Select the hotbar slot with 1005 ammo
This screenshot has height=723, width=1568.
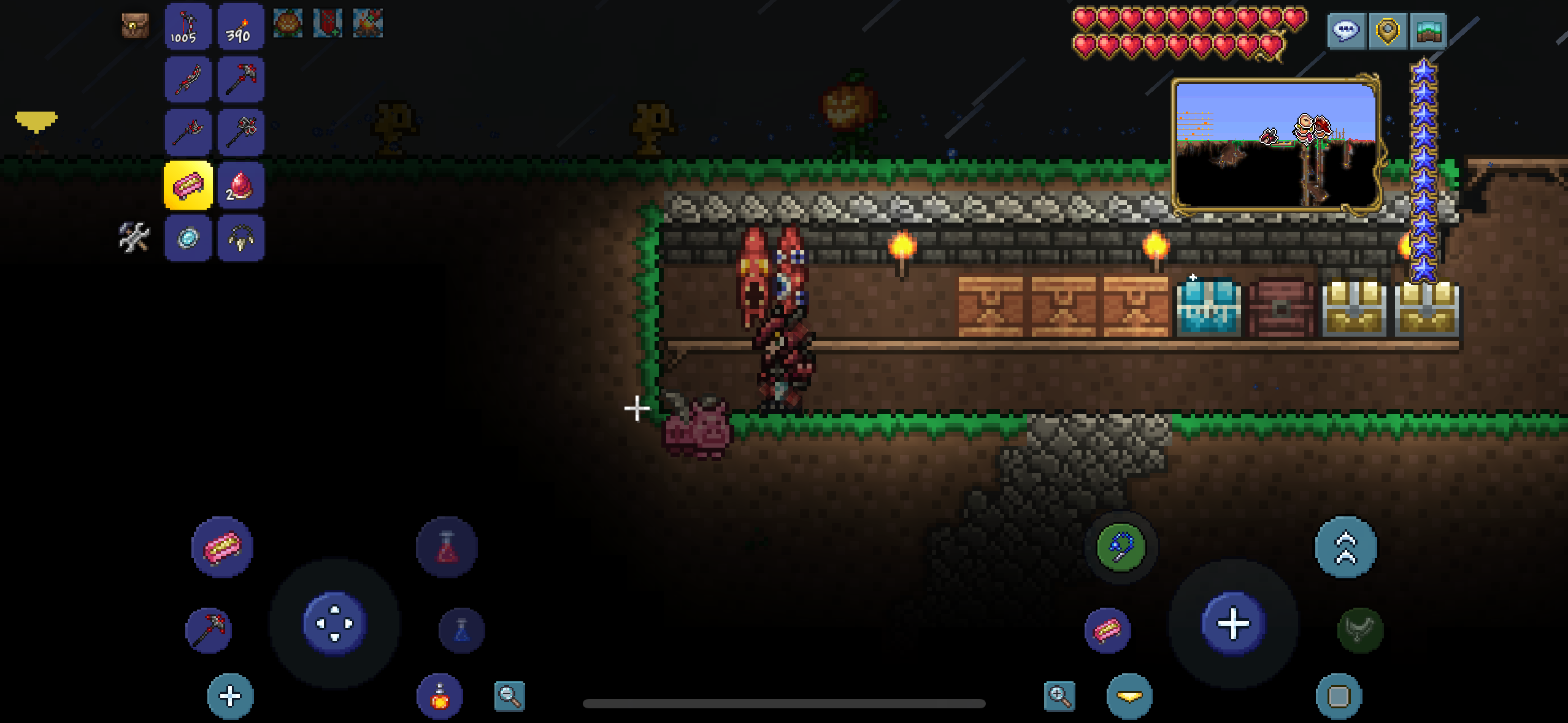coord(188,27)
